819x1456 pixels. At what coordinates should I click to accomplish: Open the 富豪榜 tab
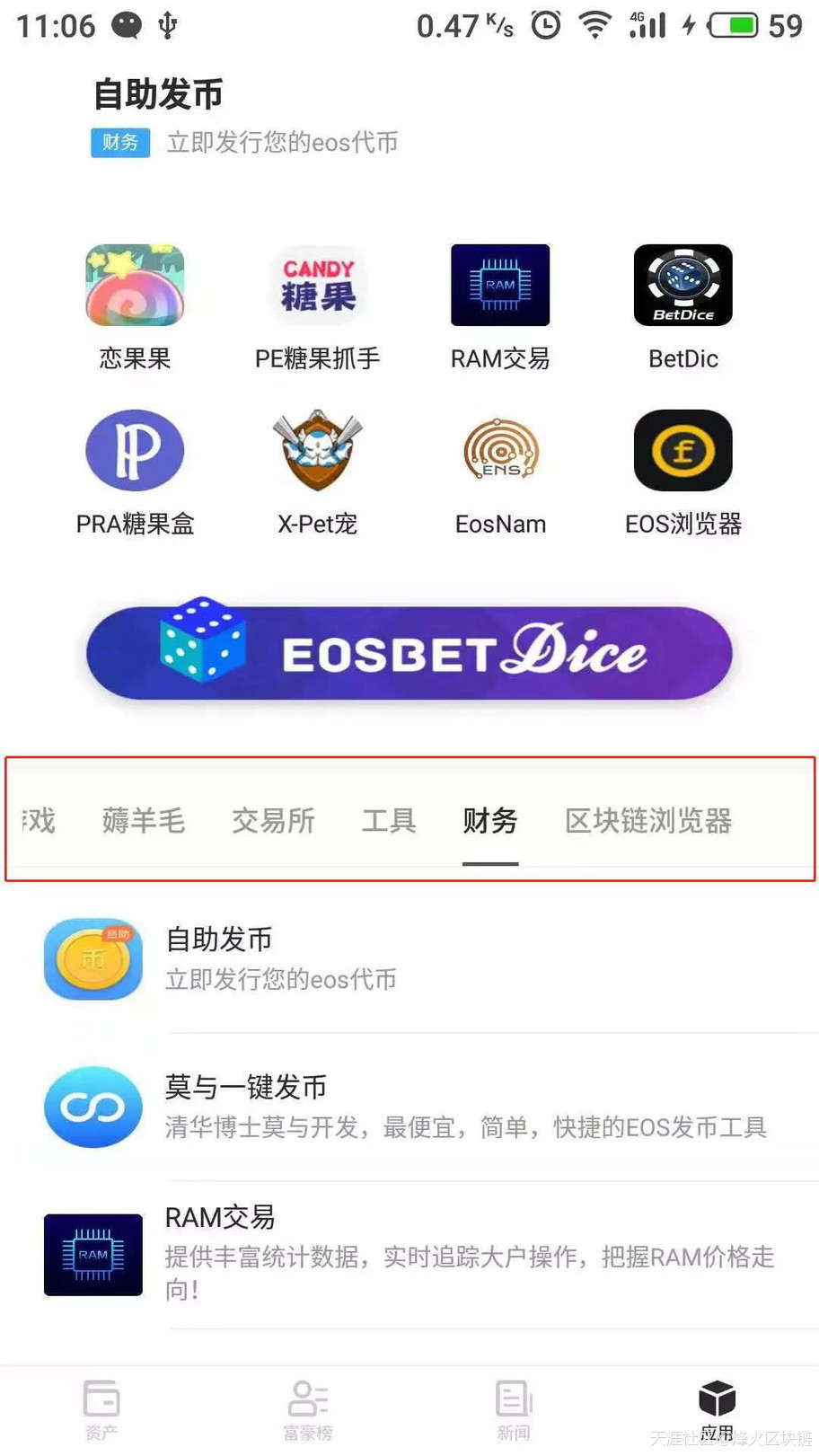(308, 1407)
